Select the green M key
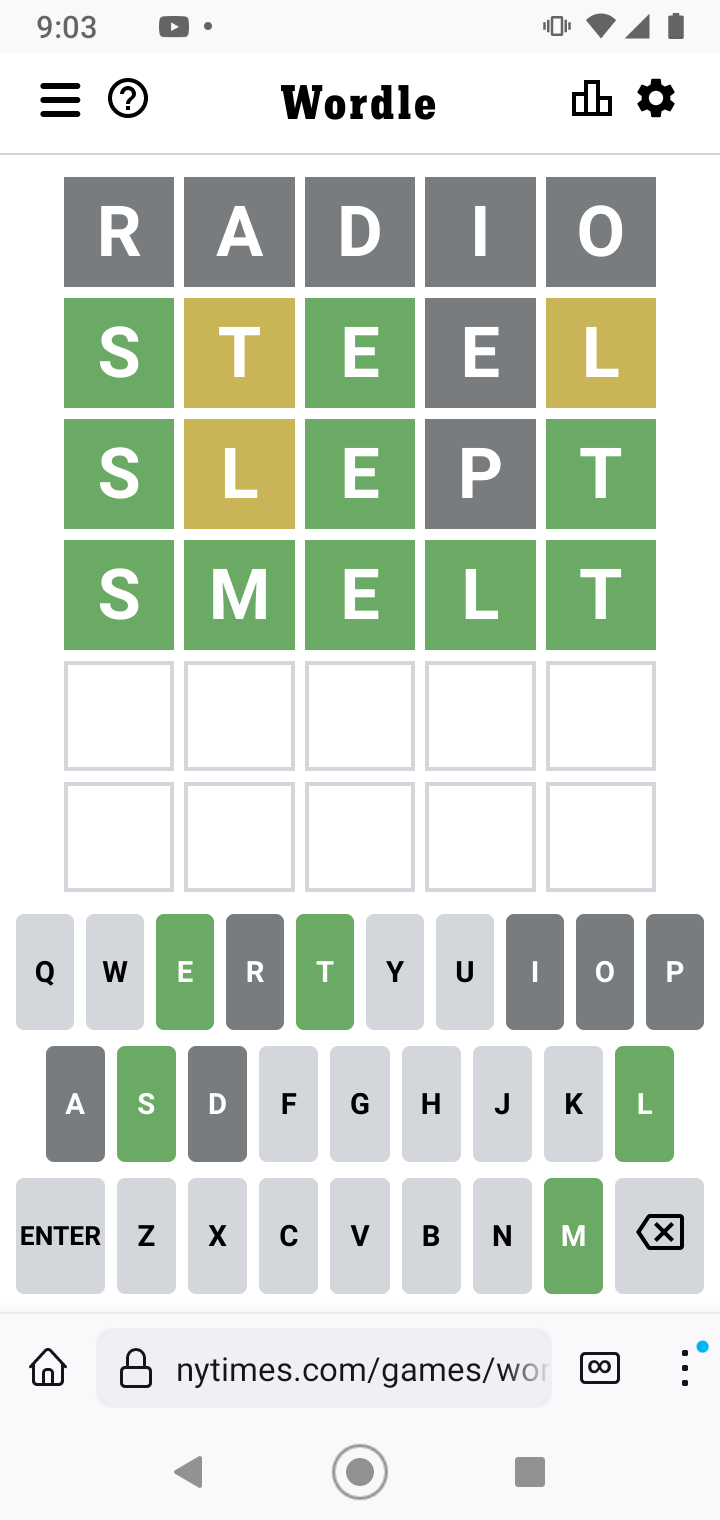This screenshot has width=720, height=1520. (573, 1236)
